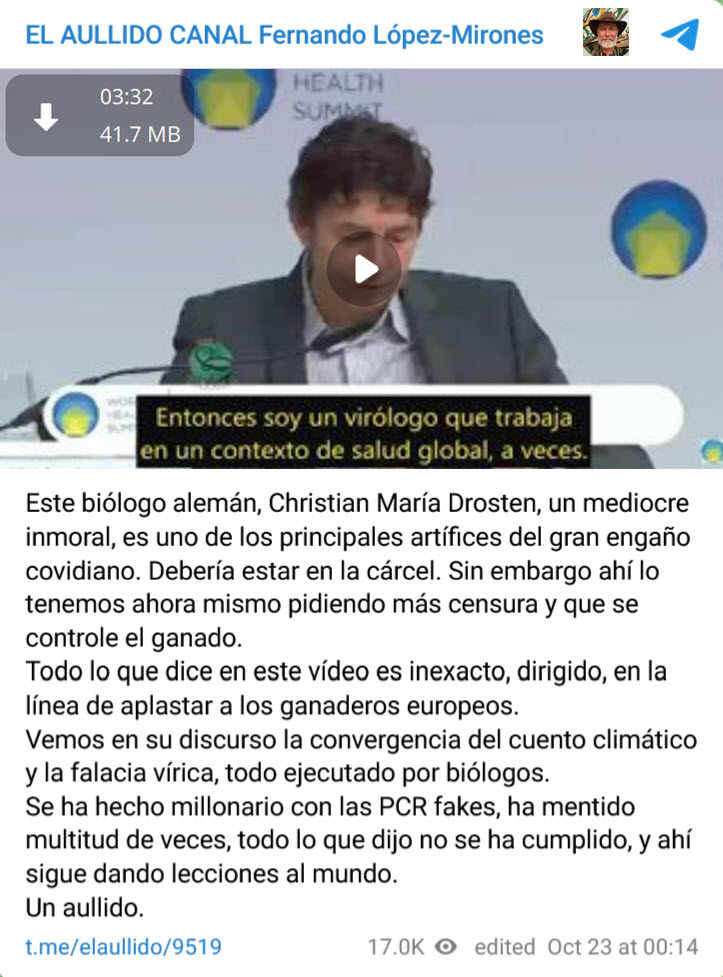This screenshot has width=723, height=977.
Task: Open the channel avatar picture
Action: (x=604, y=36)
